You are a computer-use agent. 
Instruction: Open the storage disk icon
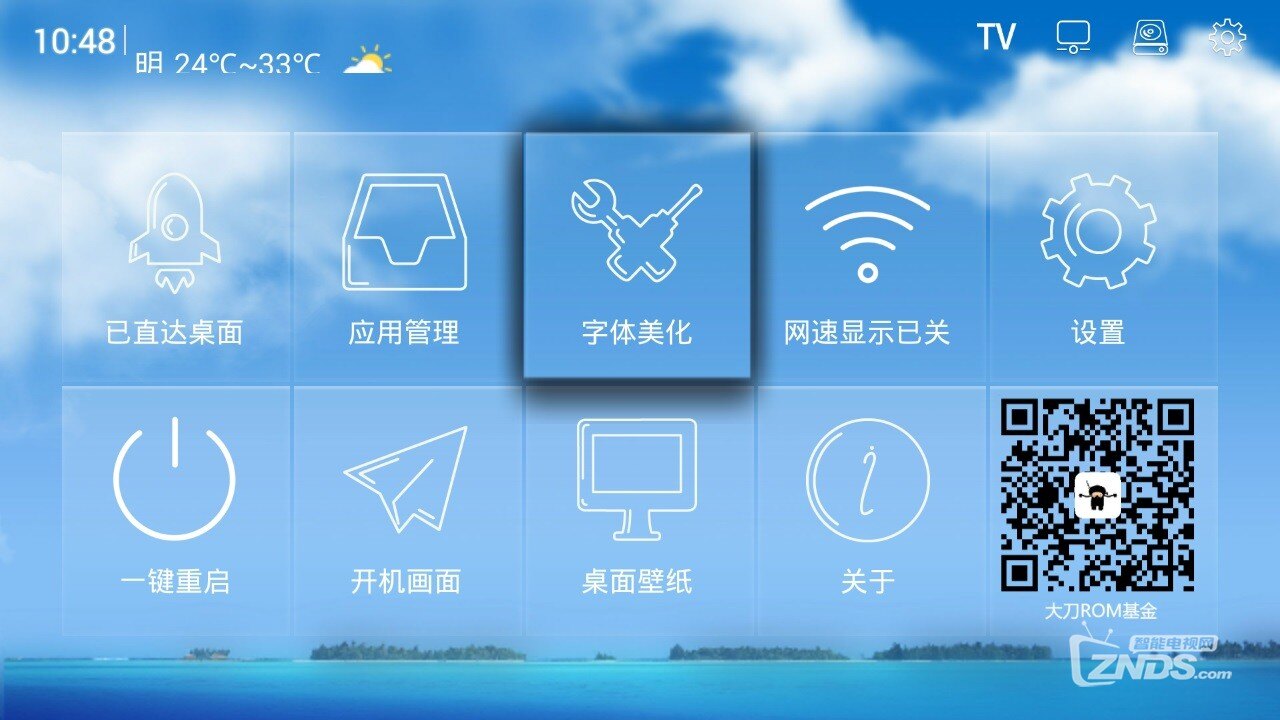tap(1150, 38)
